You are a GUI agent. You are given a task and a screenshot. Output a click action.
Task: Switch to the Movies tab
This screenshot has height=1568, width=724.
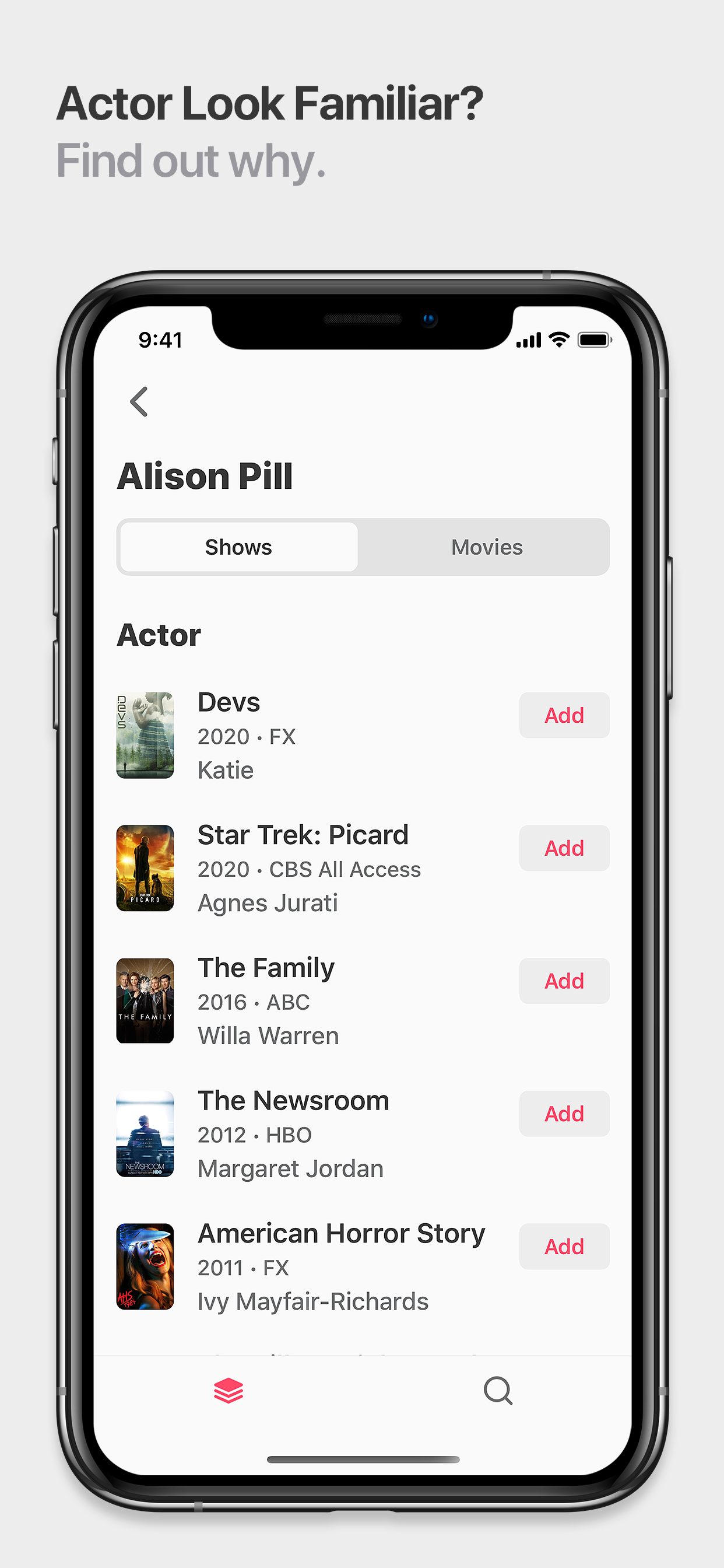point(486,547)
